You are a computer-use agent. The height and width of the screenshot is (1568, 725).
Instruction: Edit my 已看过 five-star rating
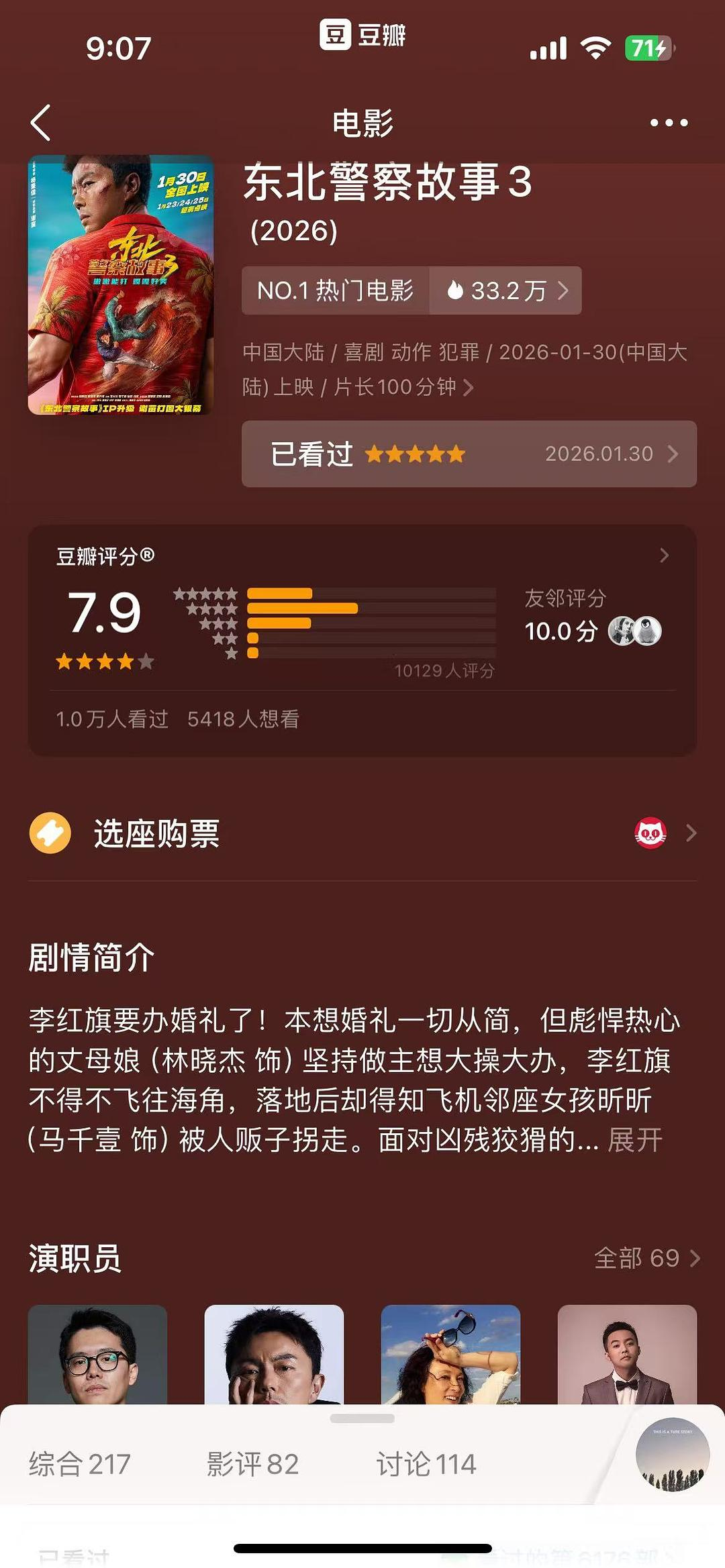click(x=469, y=454)
